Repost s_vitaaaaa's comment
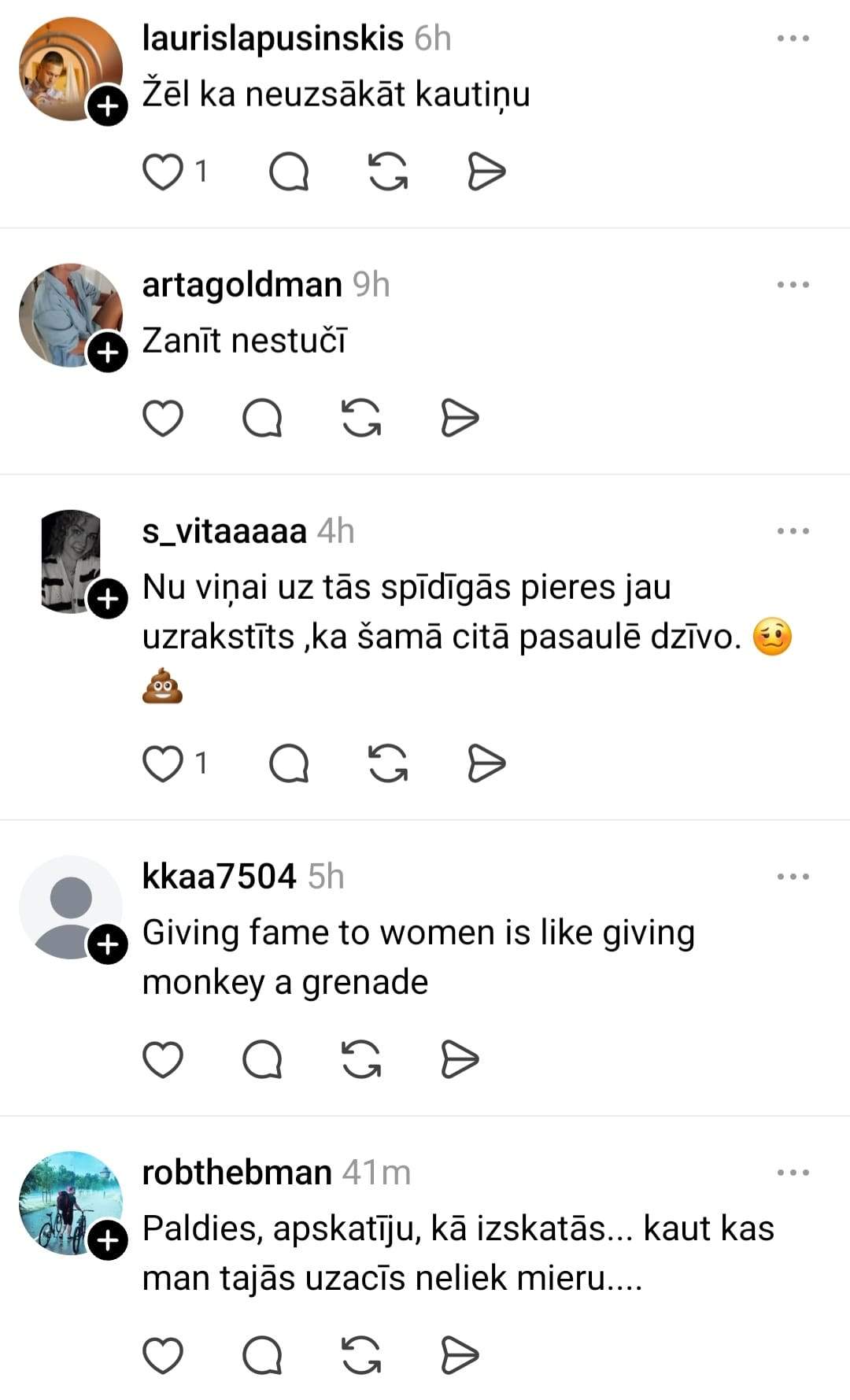 [388, 763]
